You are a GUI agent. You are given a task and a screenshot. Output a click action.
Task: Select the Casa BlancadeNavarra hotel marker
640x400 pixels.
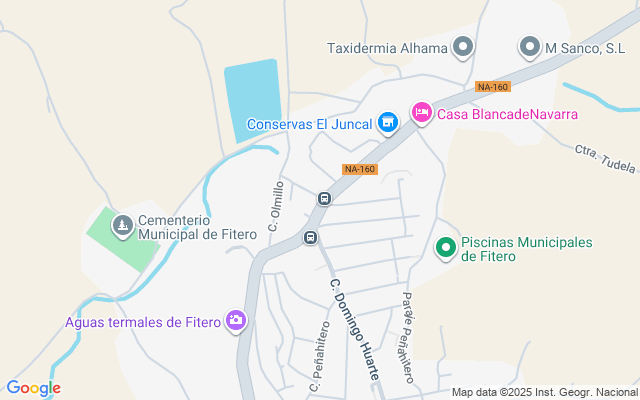421,113
